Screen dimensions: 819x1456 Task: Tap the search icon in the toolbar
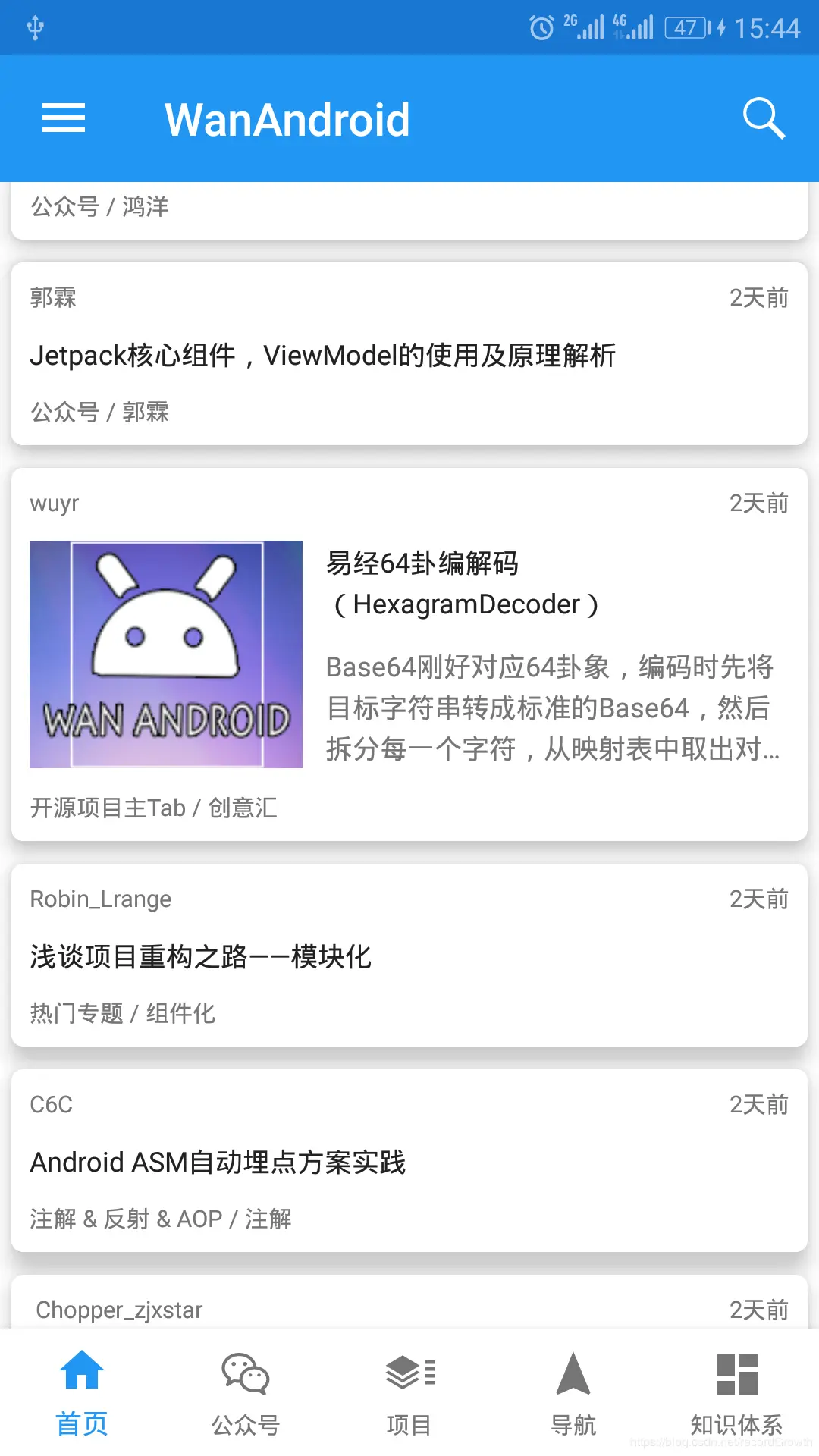point(764,119)
